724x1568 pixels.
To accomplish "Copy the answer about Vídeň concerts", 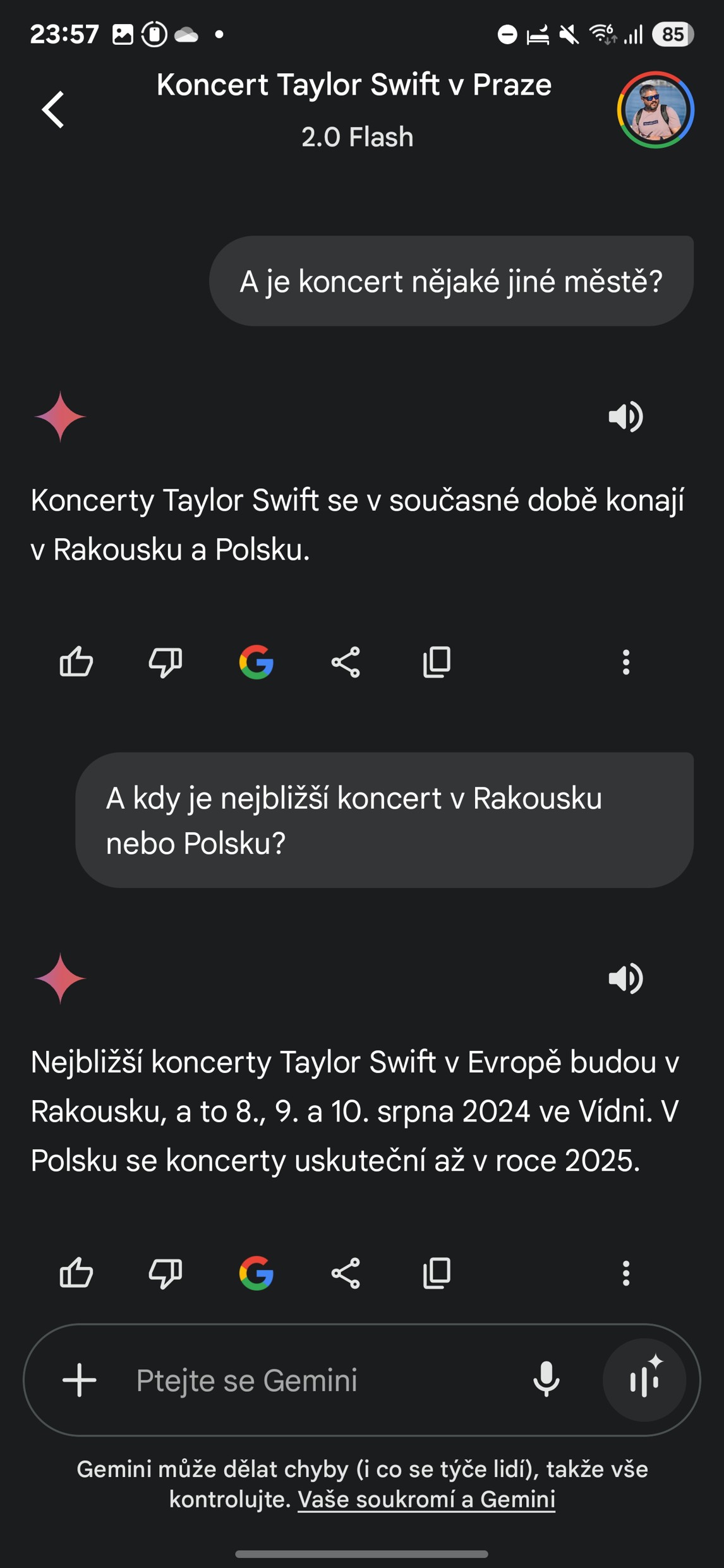I will [437, 1273].
